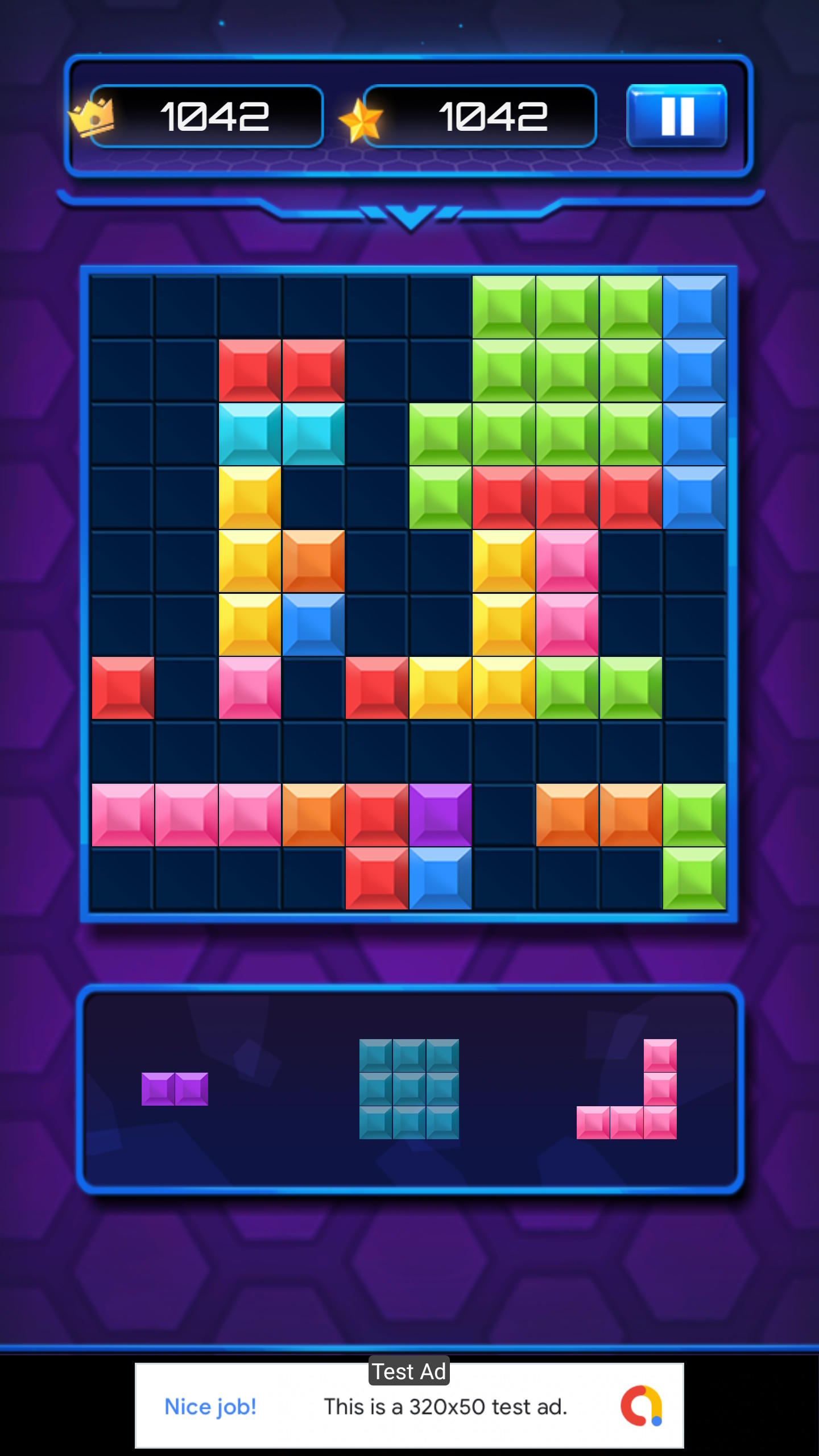Select the teal 3x3 square piece

click(409, 1089)
